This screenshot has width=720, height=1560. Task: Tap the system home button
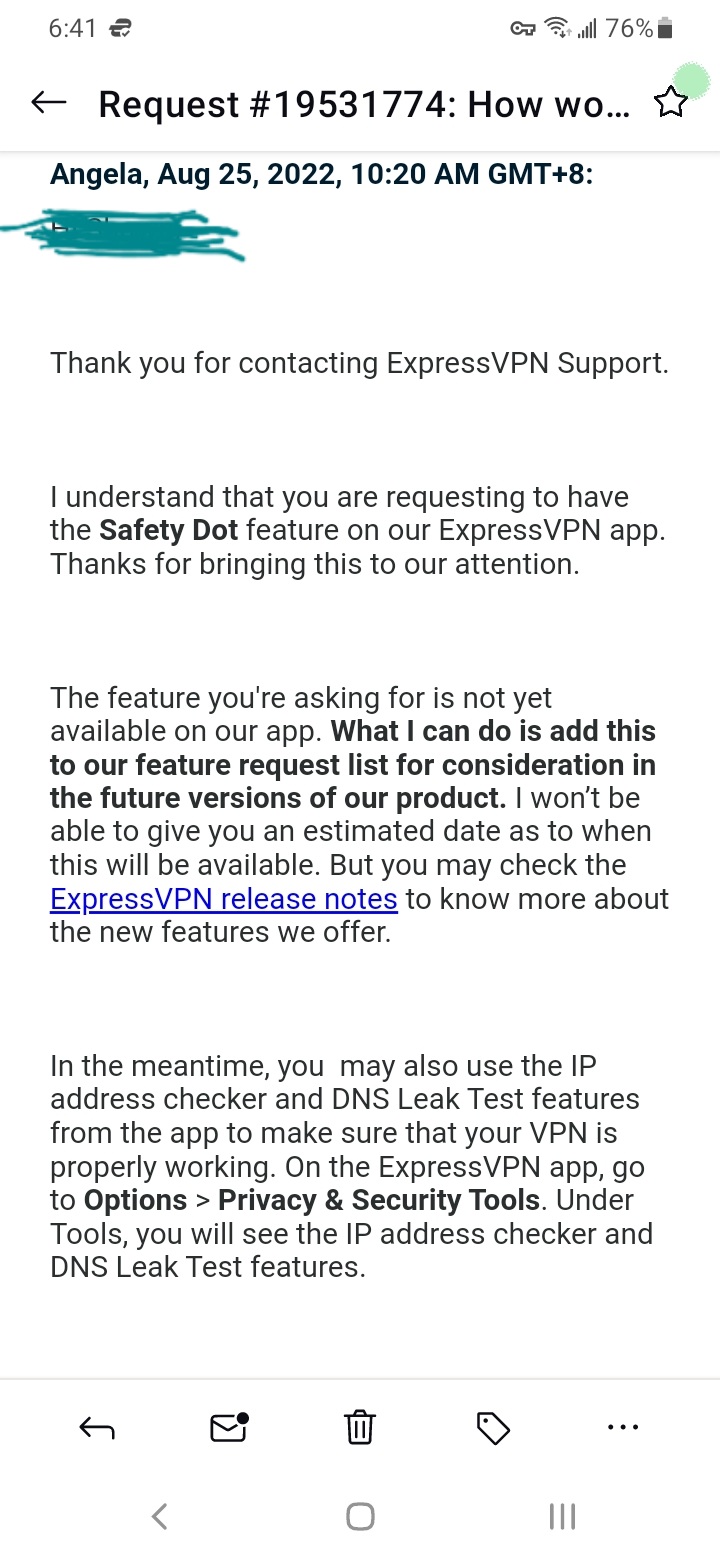tap(360, 1517)
